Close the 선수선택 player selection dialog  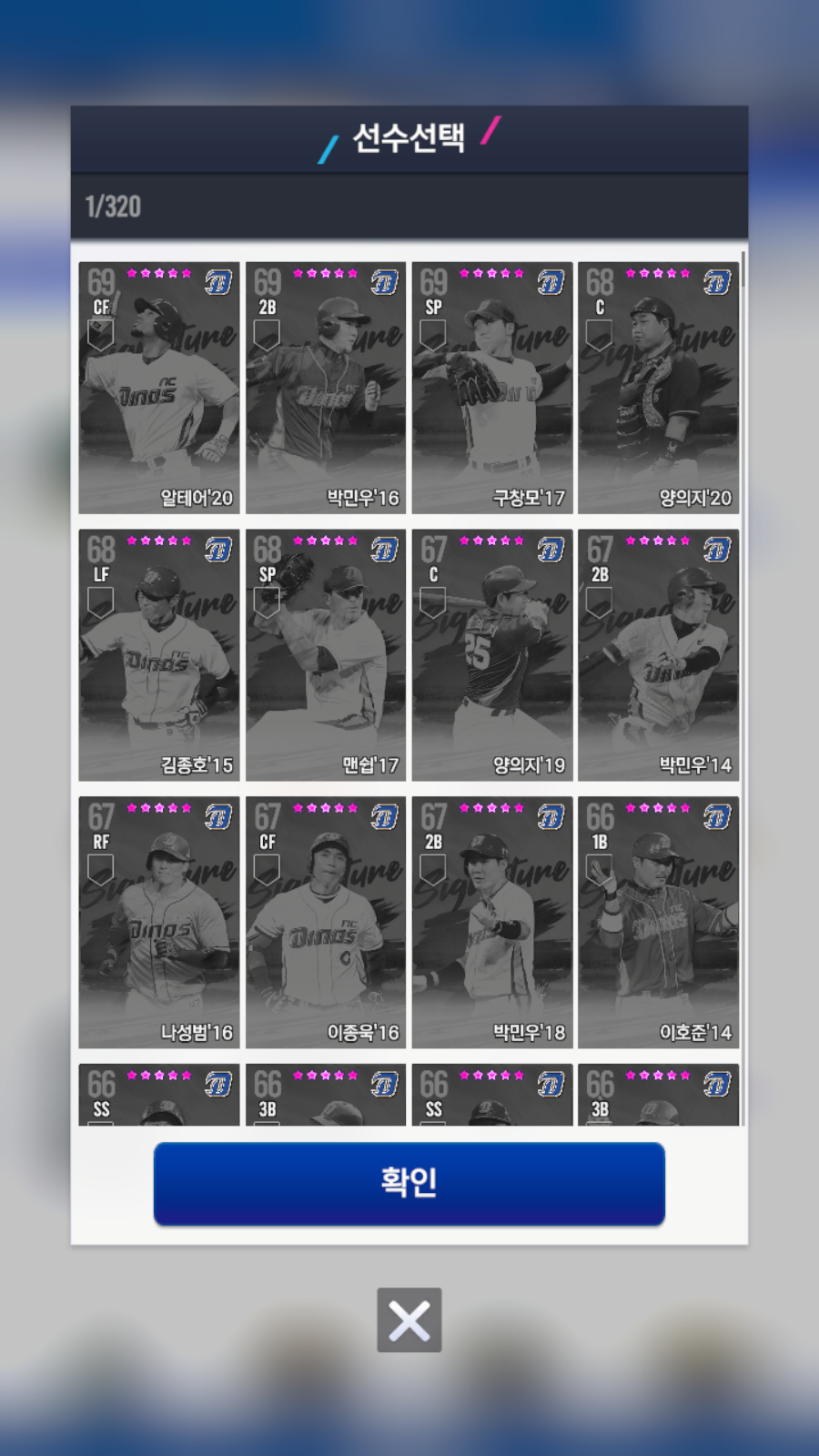409,1319
